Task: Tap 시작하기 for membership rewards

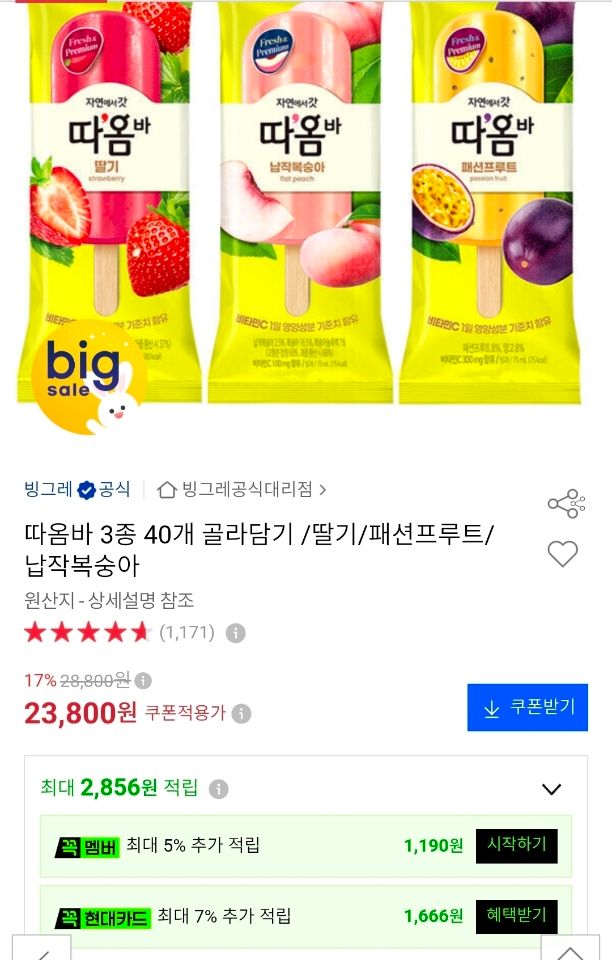Action: (517, 846)
